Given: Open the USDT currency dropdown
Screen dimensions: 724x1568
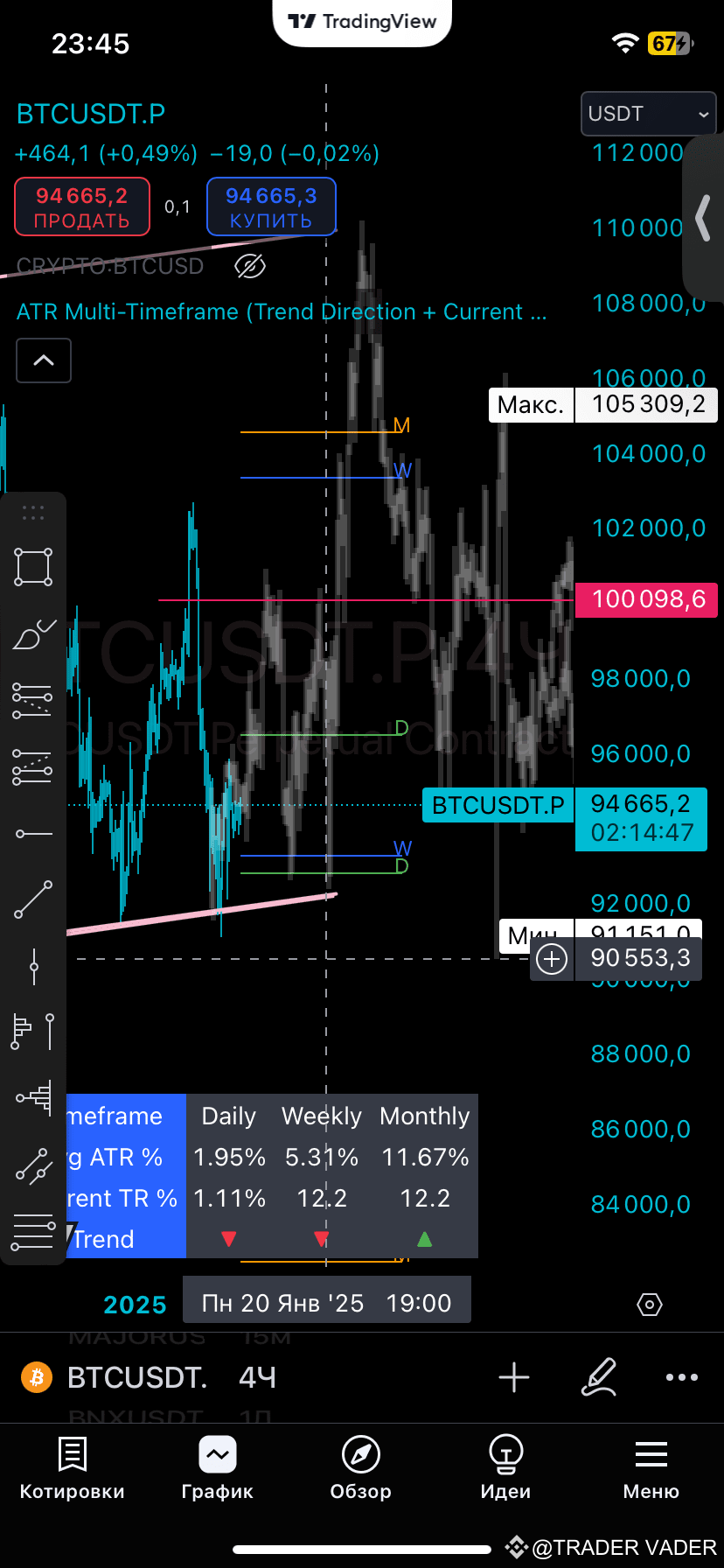Looking at the screenshot, I should pos(648,114).
